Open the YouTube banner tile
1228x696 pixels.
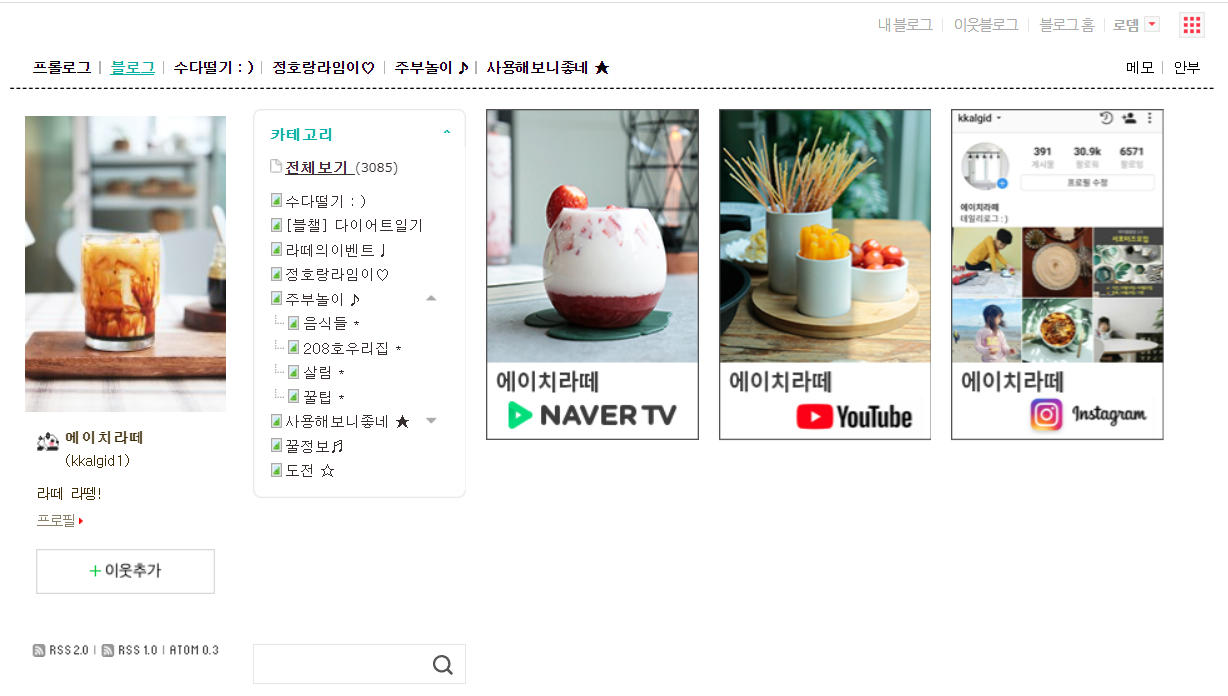tap(825, 274)
